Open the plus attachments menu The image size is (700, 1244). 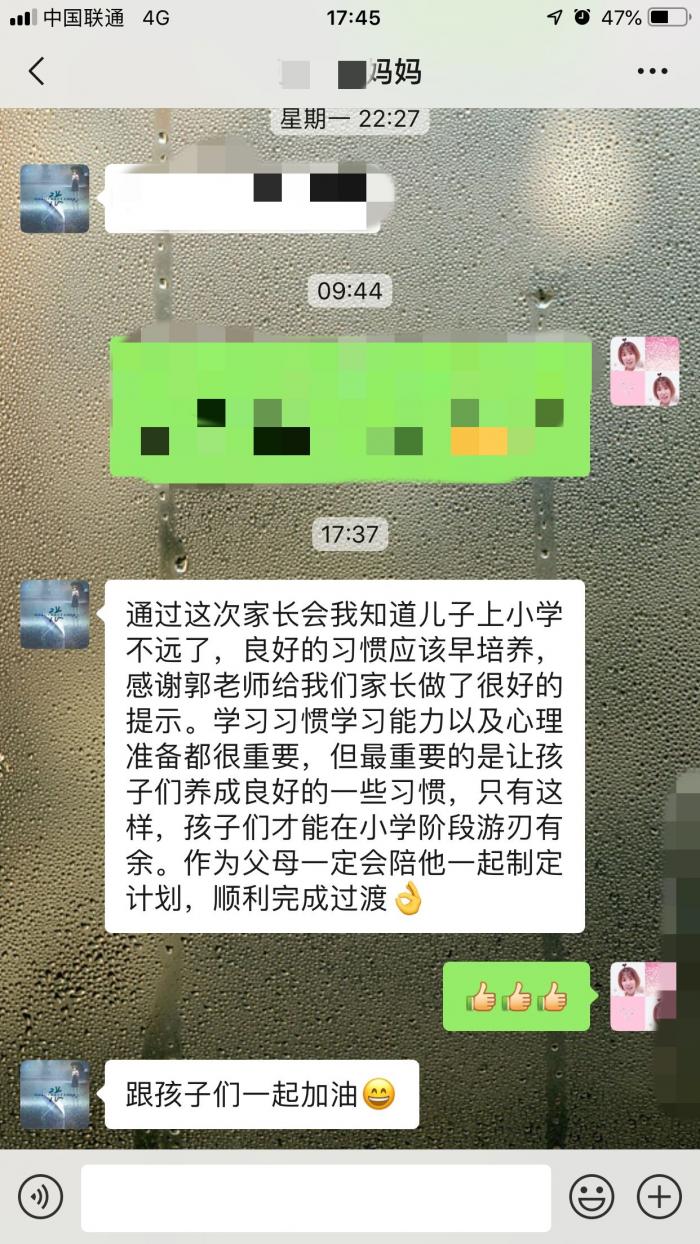[658, 1196]
